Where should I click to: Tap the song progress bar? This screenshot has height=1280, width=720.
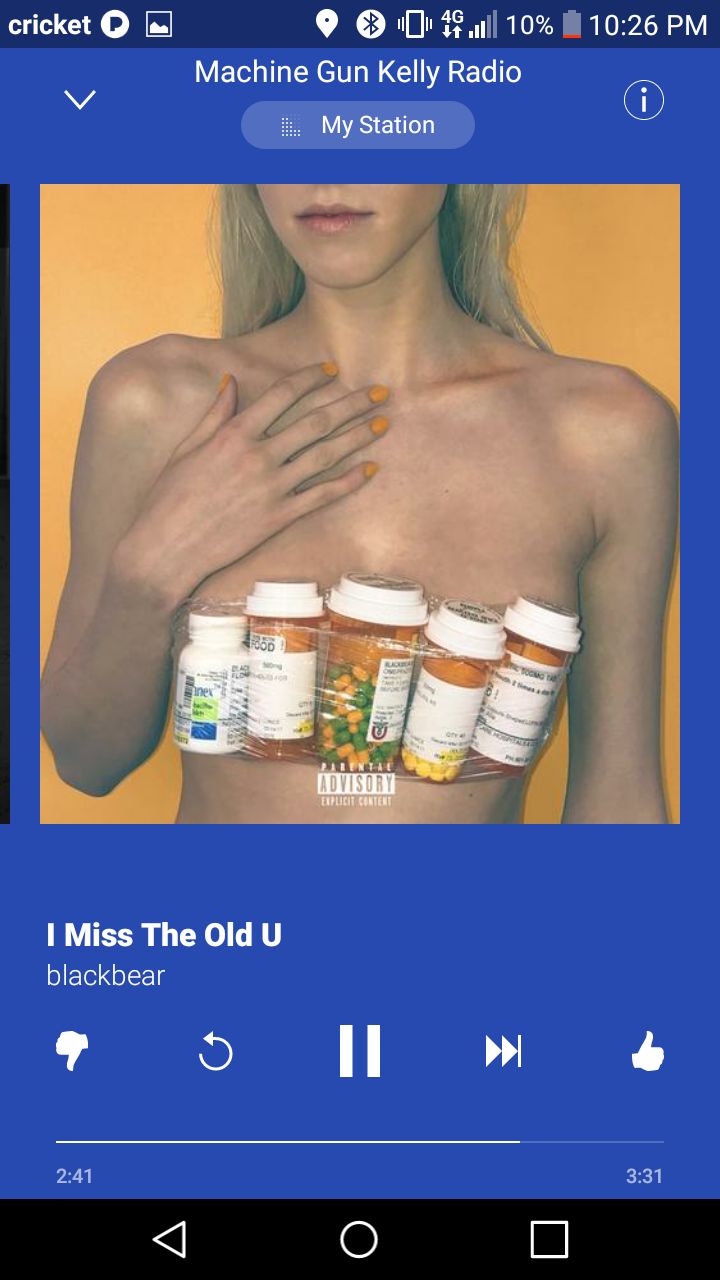point(360,1141)
